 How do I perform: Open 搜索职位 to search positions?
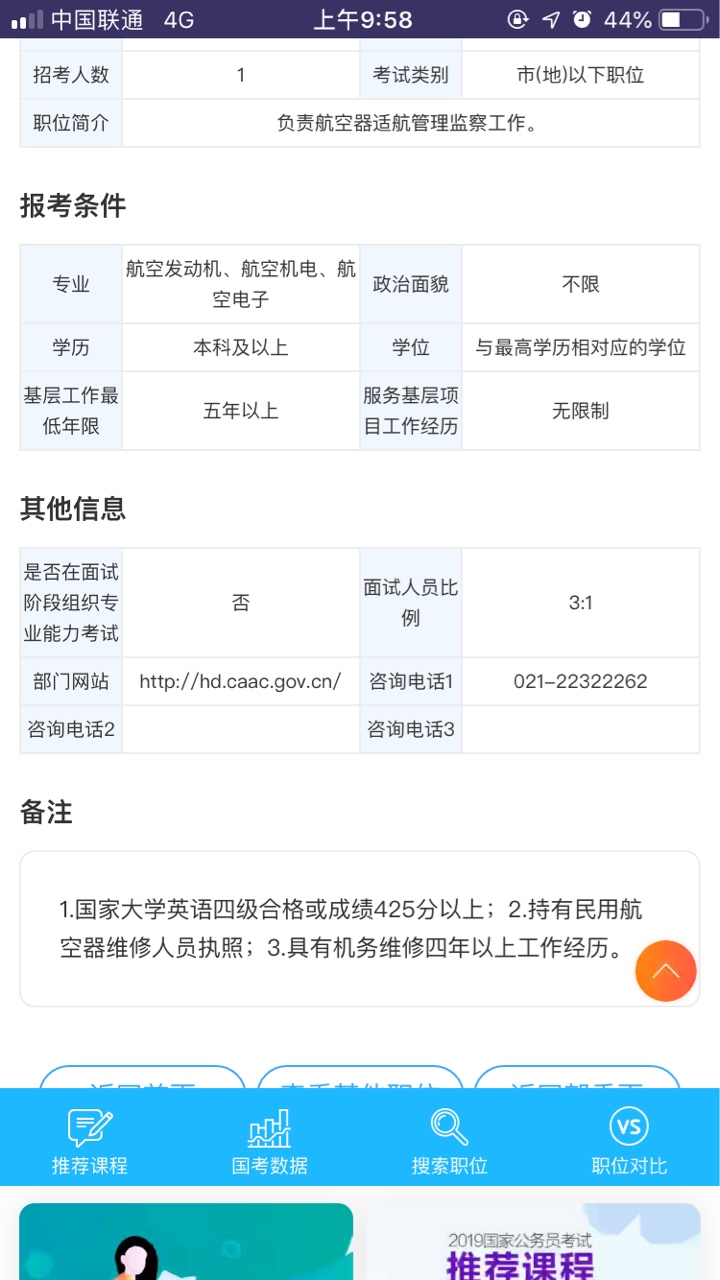click(x=449, y=1140)
